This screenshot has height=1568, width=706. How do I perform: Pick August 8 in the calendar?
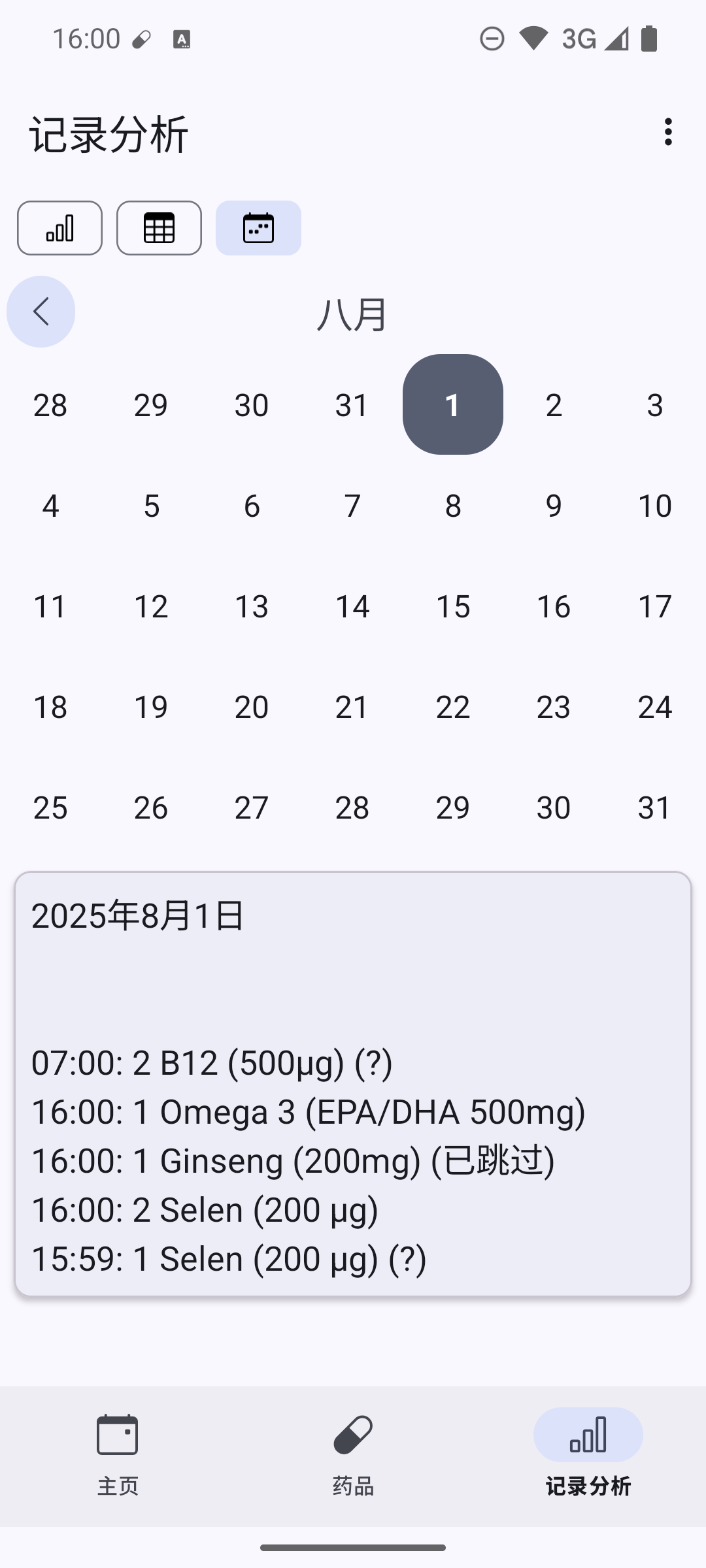(453, 506)
